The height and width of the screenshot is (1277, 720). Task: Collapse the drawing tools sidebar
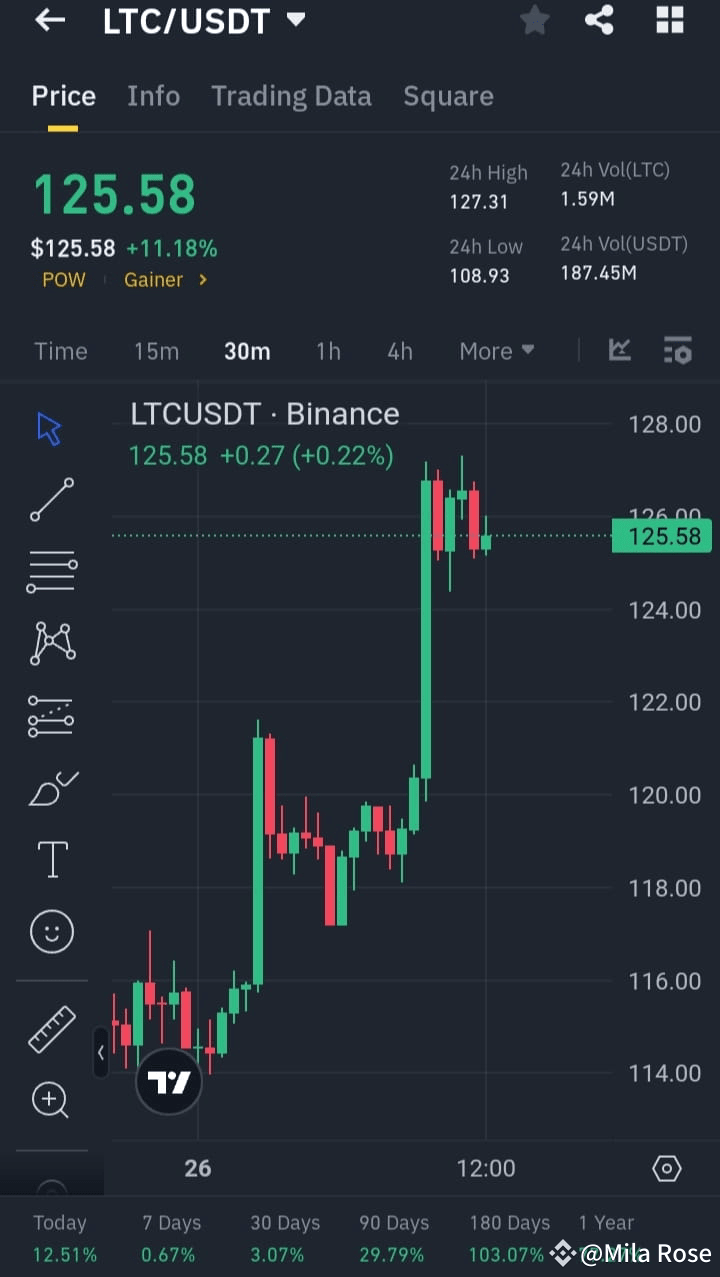coord(101,1053)
